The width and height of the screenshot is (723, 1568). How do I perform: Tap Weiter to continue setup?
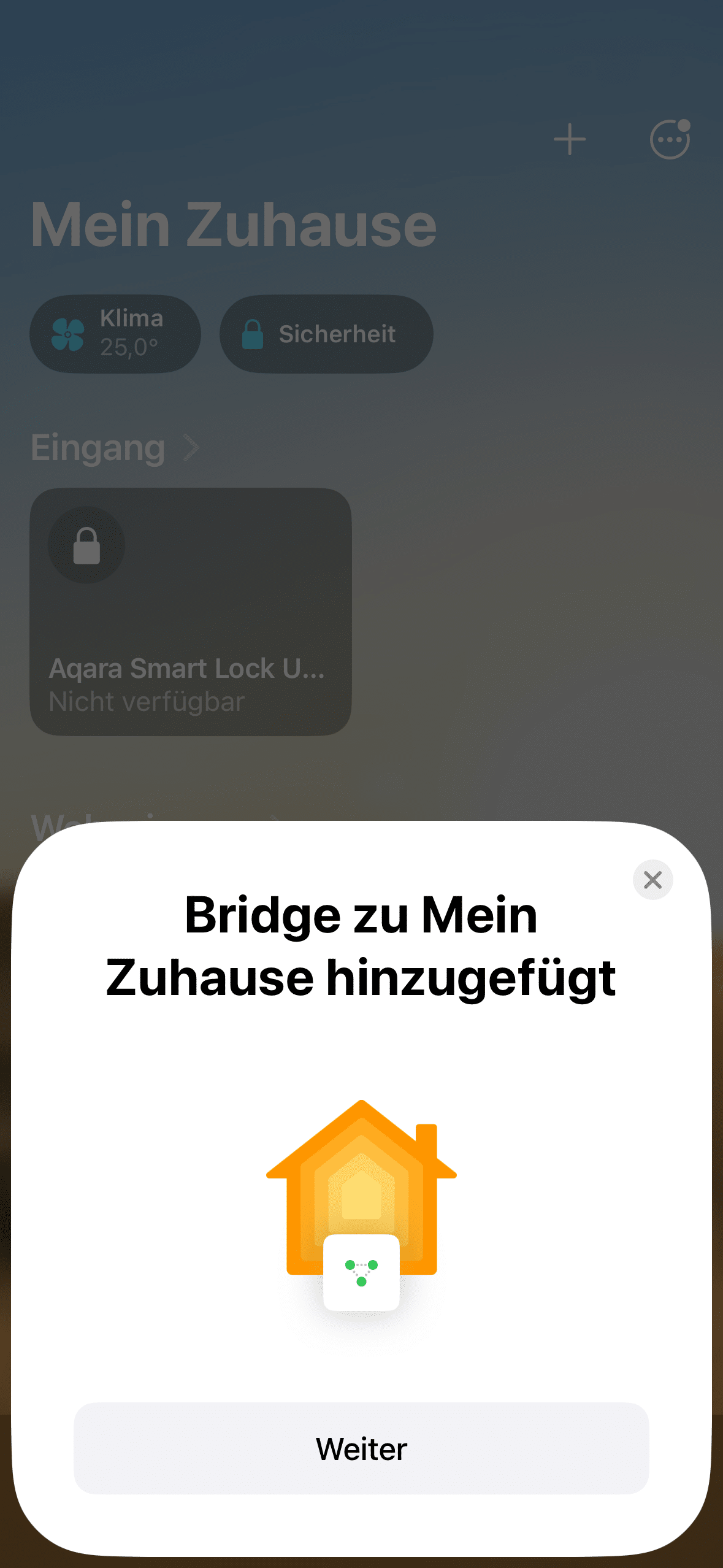point(361,1448)
